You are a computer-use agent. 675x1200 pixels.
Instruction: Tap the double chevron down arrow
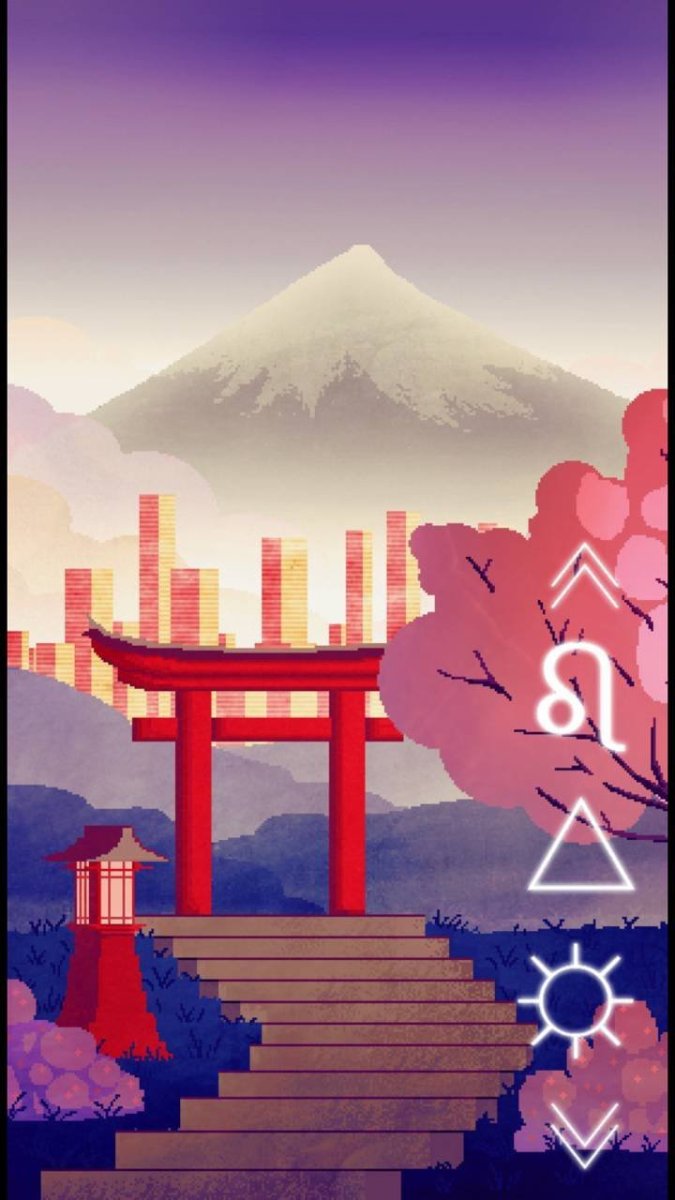[585, 1134]
